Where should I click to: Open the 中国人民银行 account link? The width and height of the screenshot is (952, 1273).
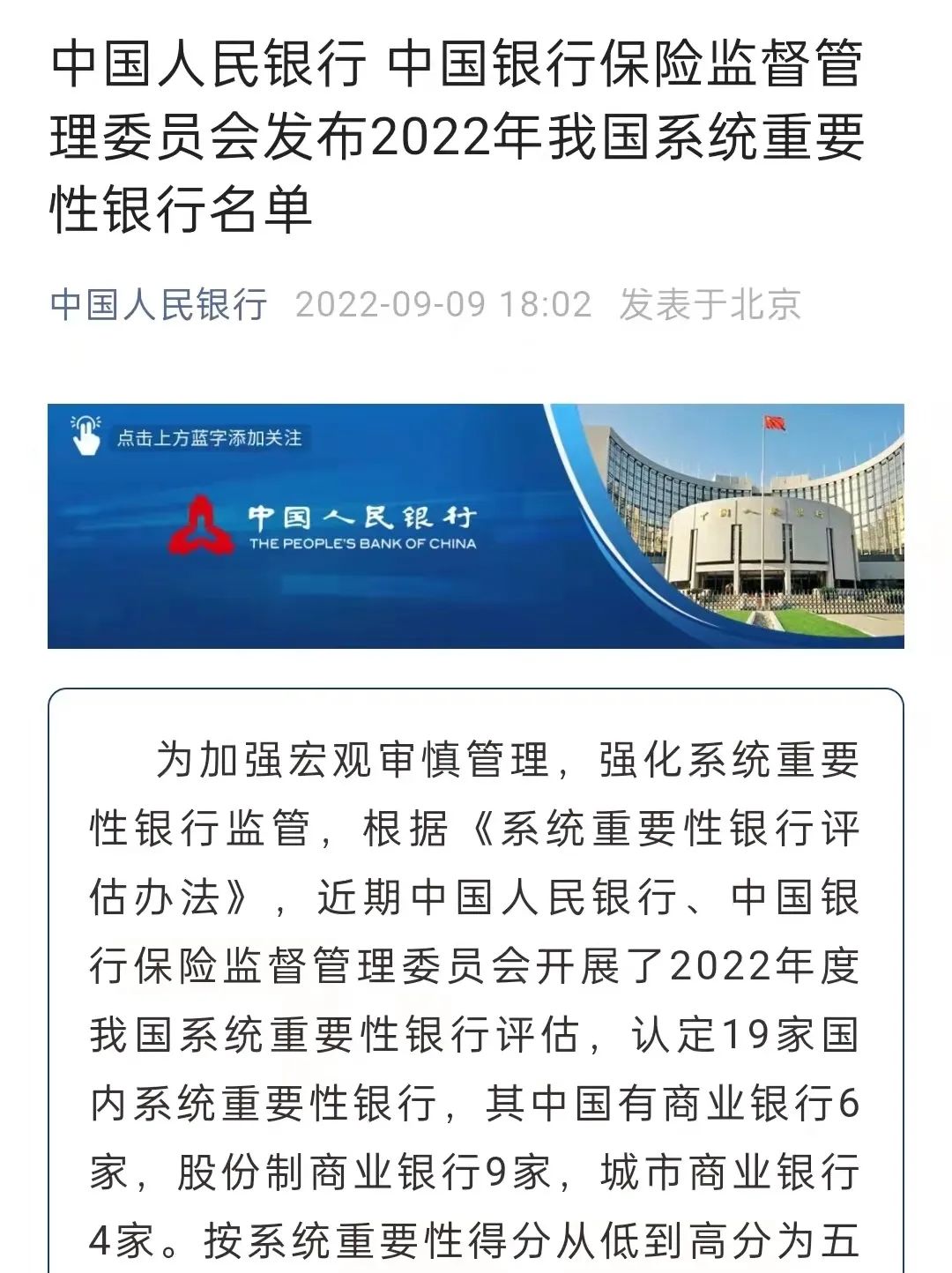[x=159, y=305]
